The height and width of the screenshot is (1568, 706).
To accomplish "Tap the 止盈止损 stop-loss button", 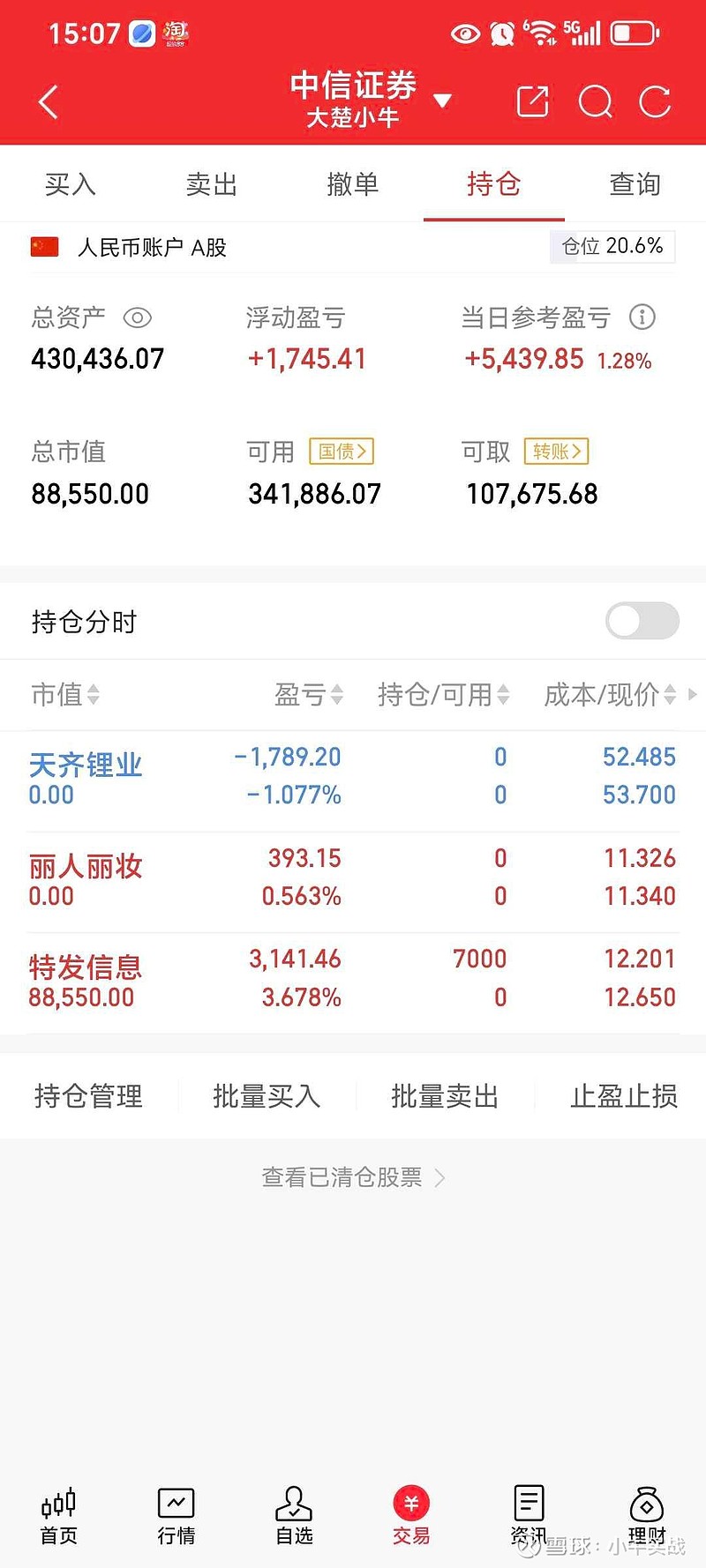I will coord(624,1096).
